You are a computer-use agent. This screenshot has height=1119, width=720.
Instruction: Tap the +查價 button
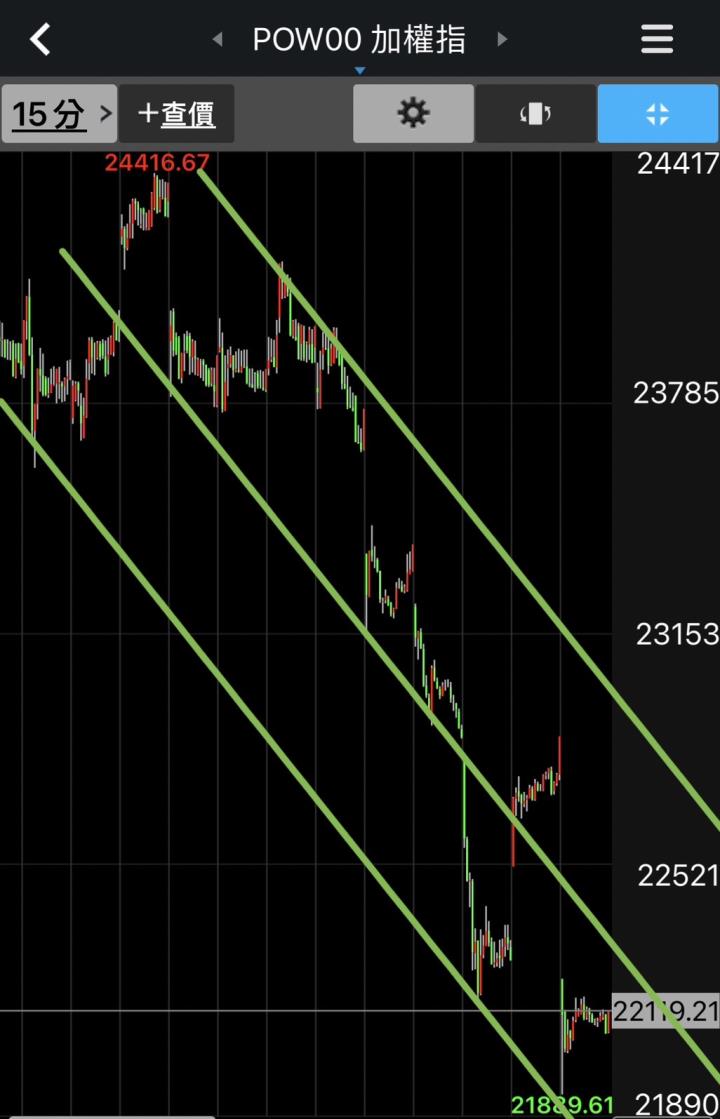pos(177,114)
